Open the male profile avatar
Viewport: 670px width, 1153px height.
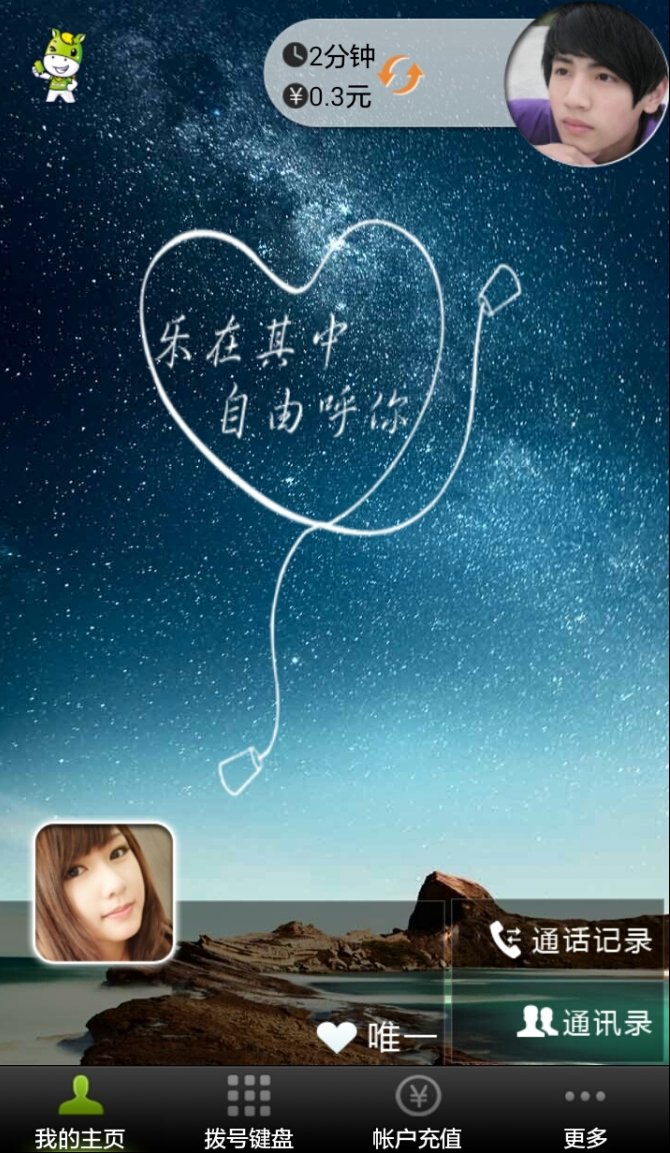[587, 83]
